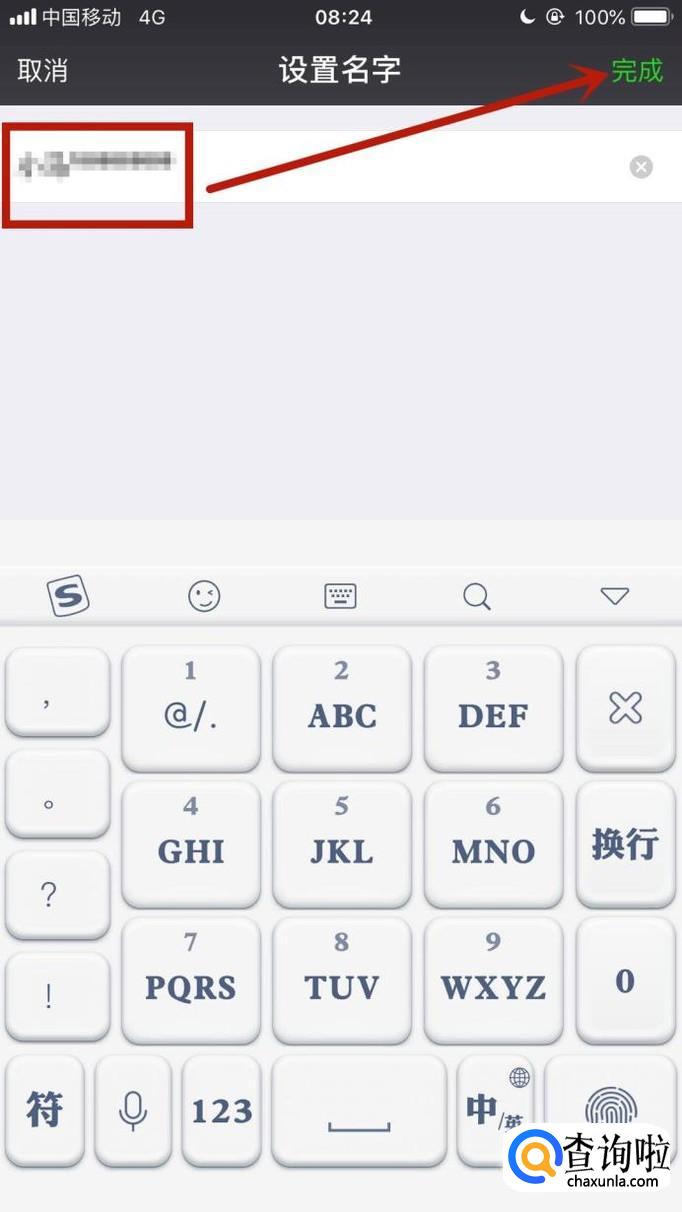682x1212 pixels.
Task: Hide the keyboard with down arrow
Action: pos(614,597)
